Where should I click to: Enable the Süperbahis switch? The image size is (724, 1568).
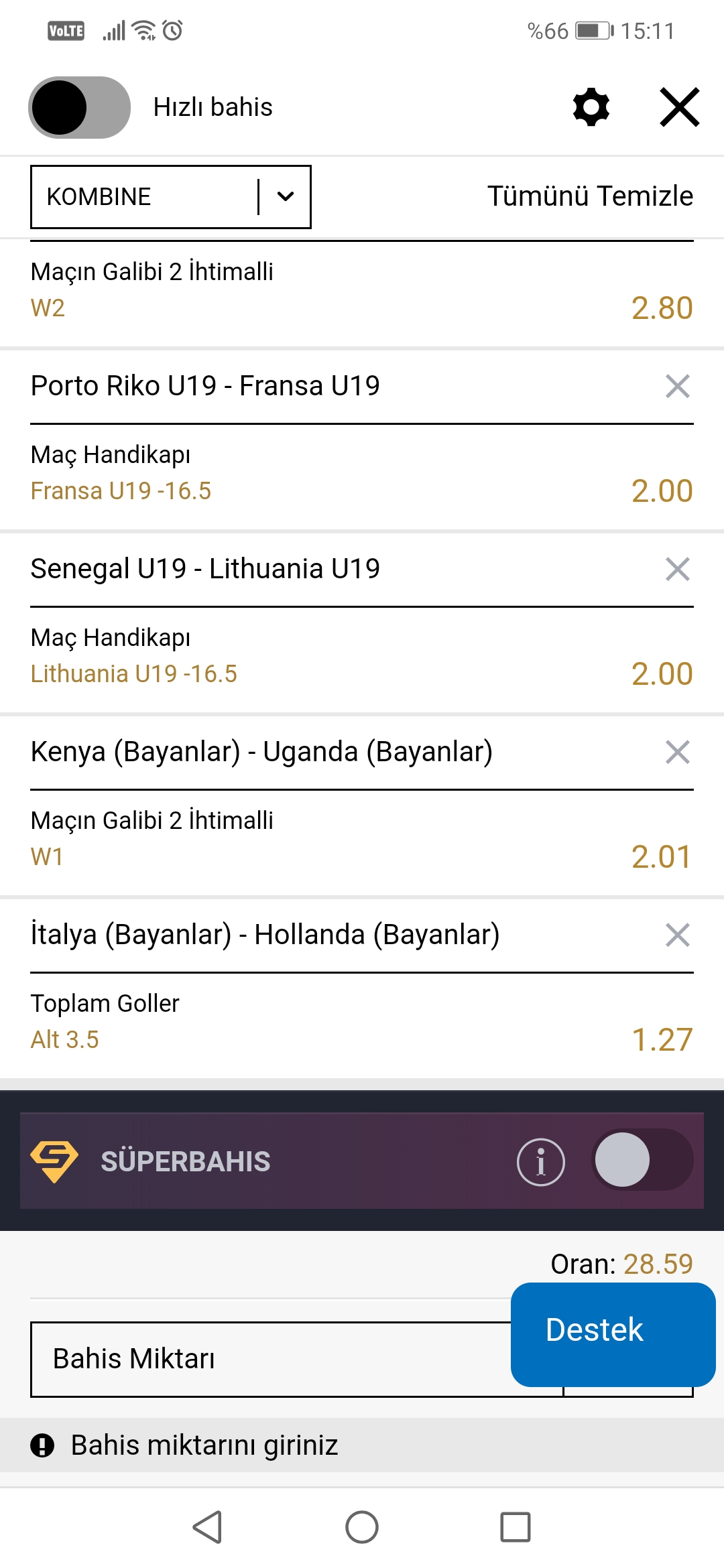click(x=643, y=1160)
